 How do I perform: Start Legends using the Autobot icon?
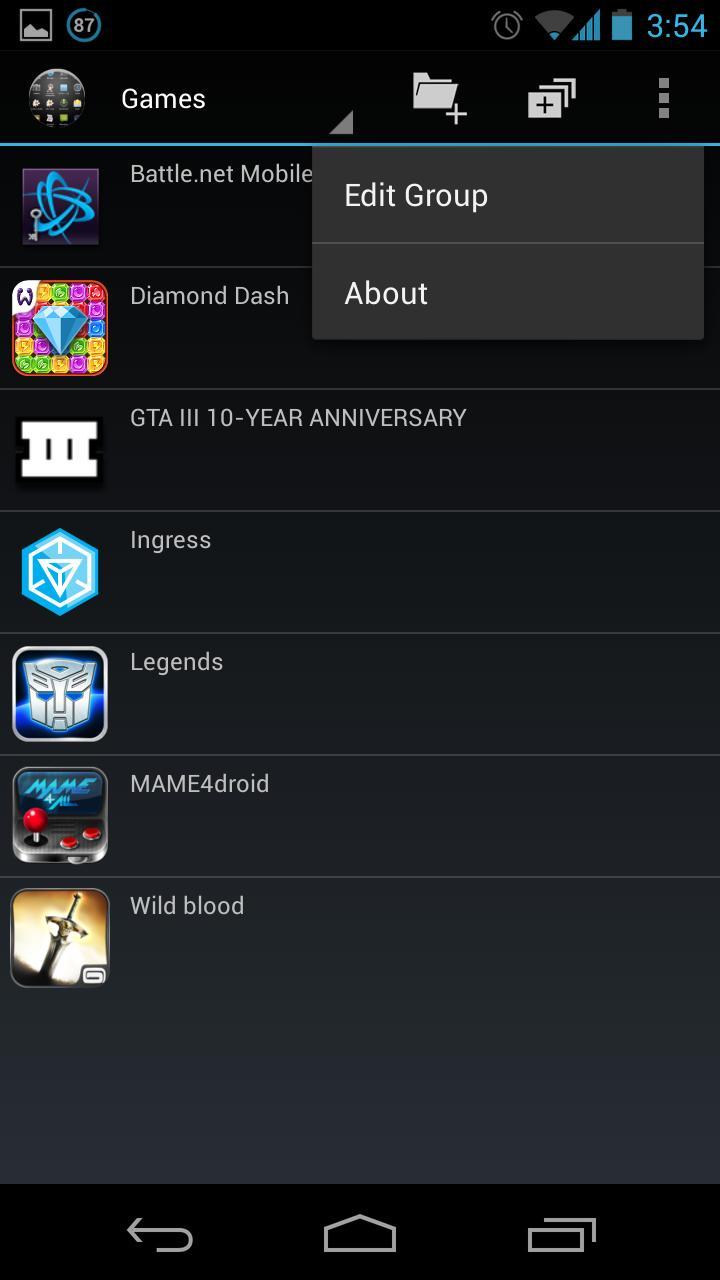[x=59, y=694]
